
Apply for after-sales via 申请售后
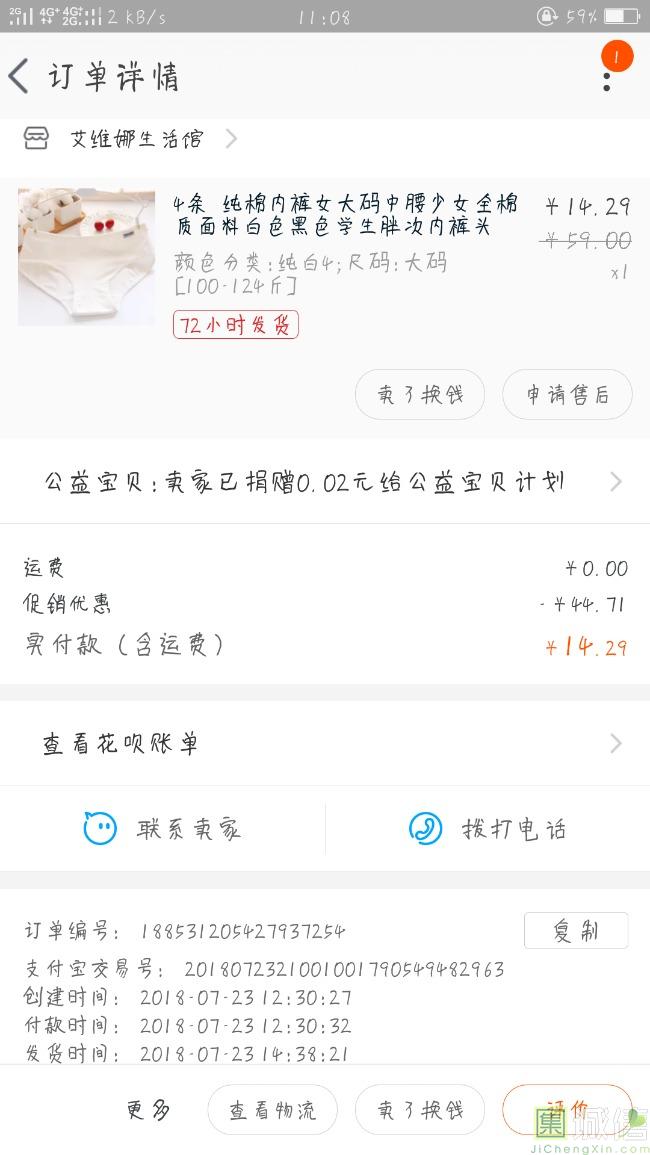pyautogui.click(x=567, y=395)
